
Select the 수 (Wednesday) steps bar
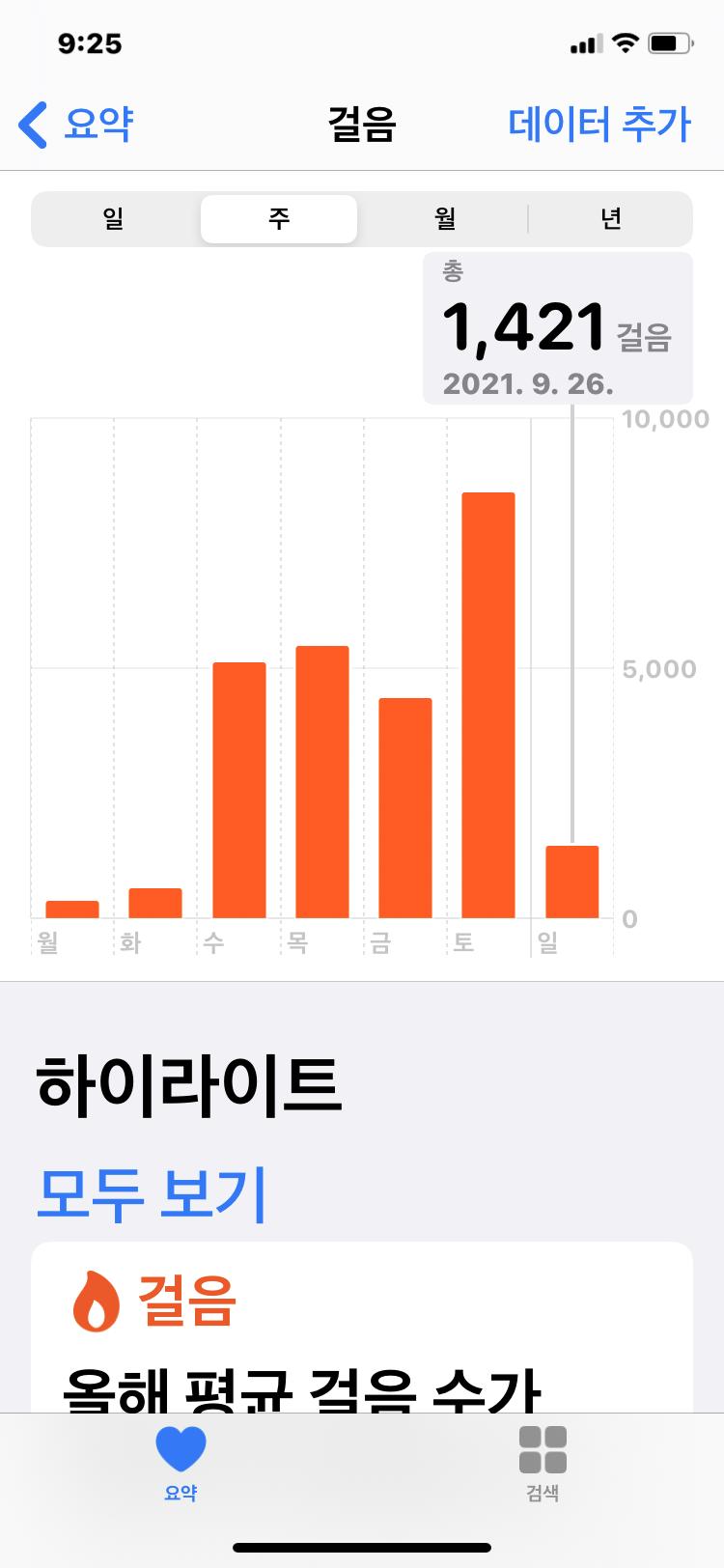coord(238,790)
